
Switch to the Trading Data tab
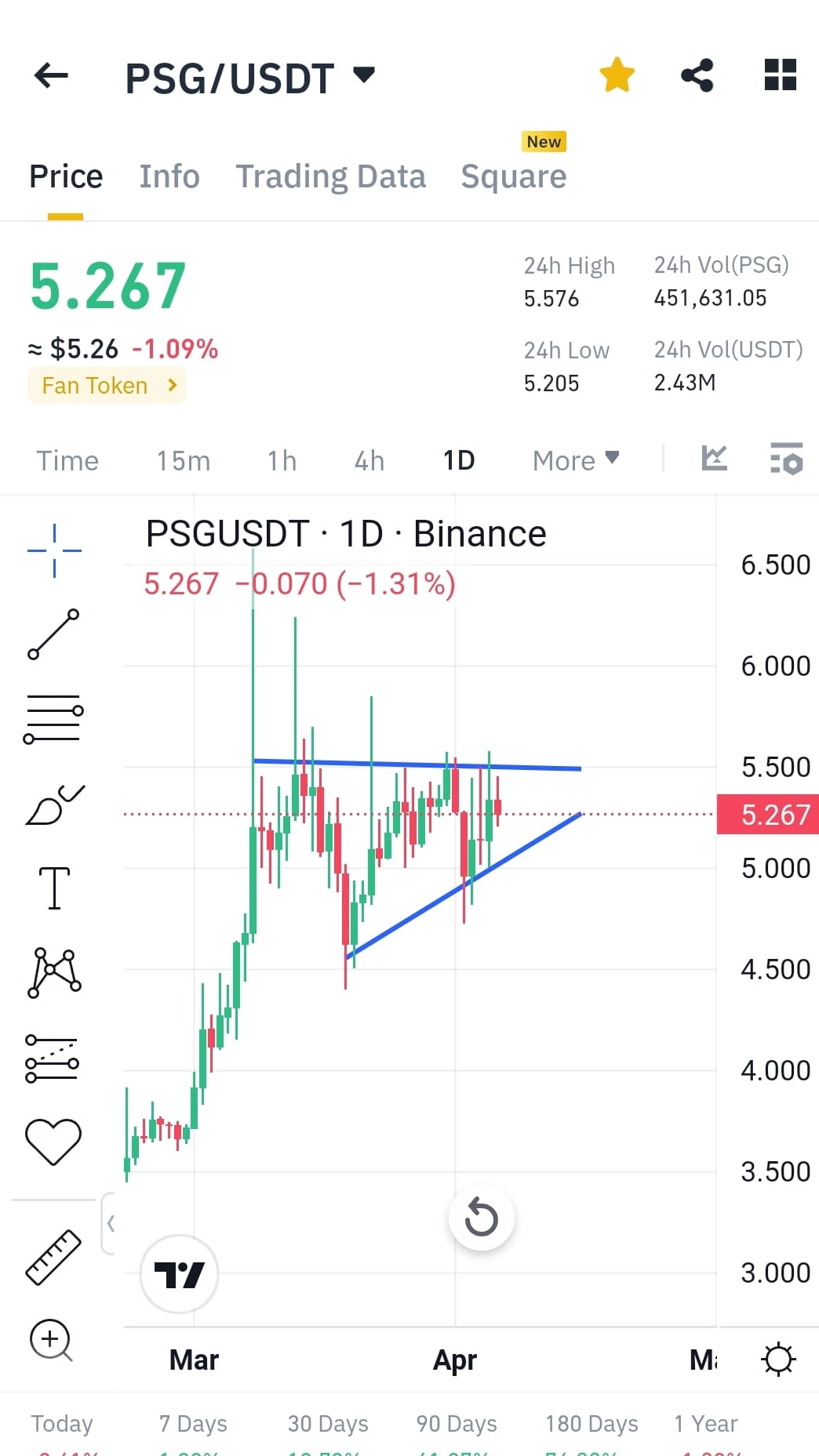pos(330,176)
